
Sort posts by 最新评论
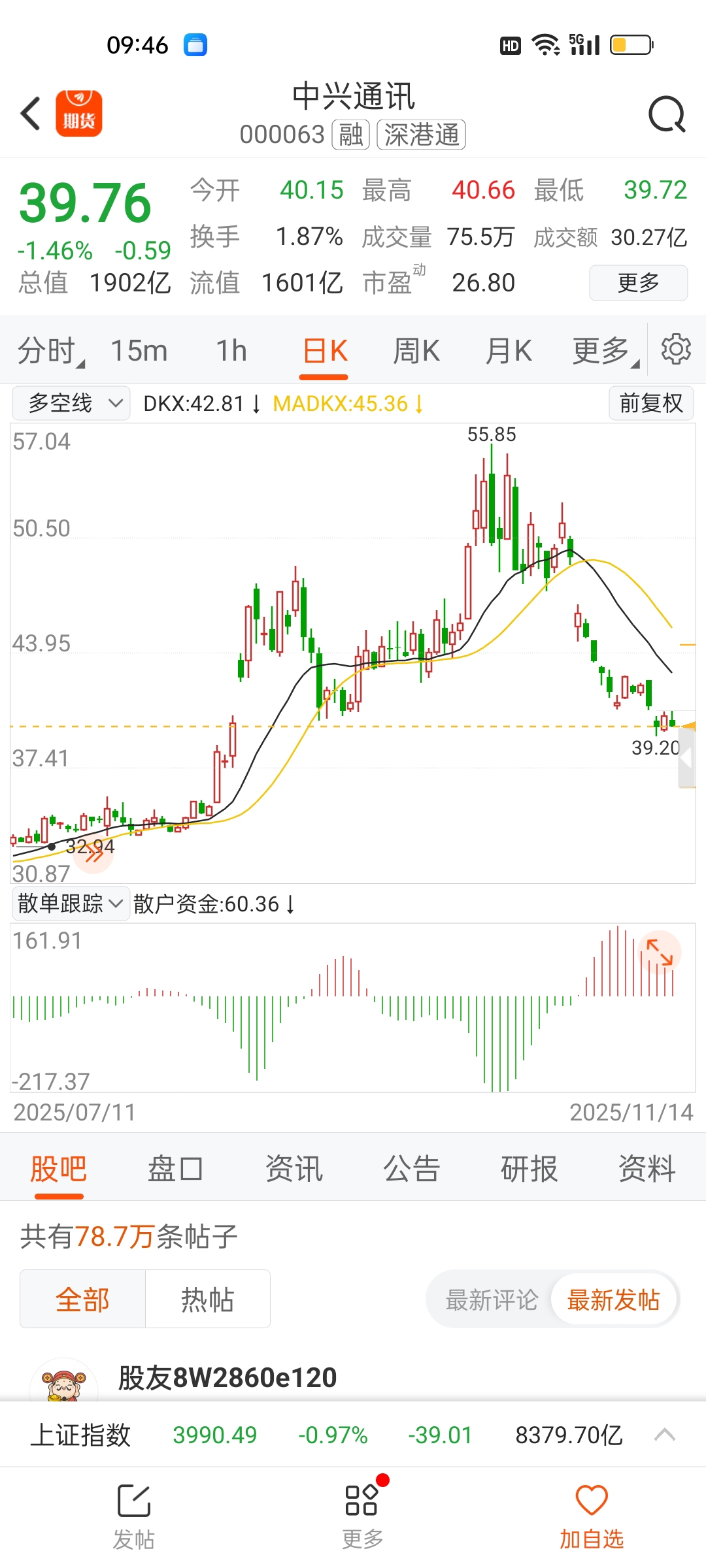click(492, 1300)
